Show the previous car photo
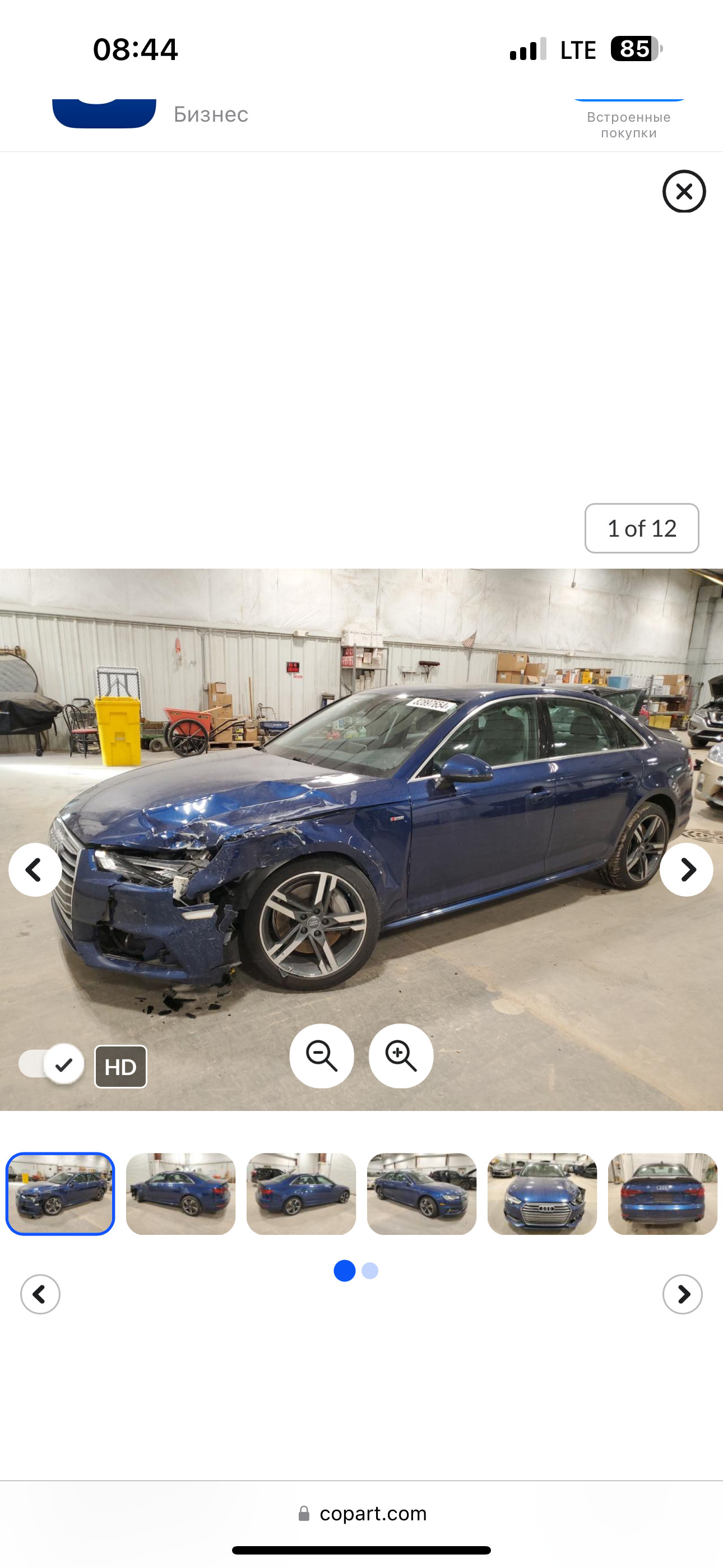The width and height of the screenshot is (723, 1568). pyautogui.click(x=35, y=869)
